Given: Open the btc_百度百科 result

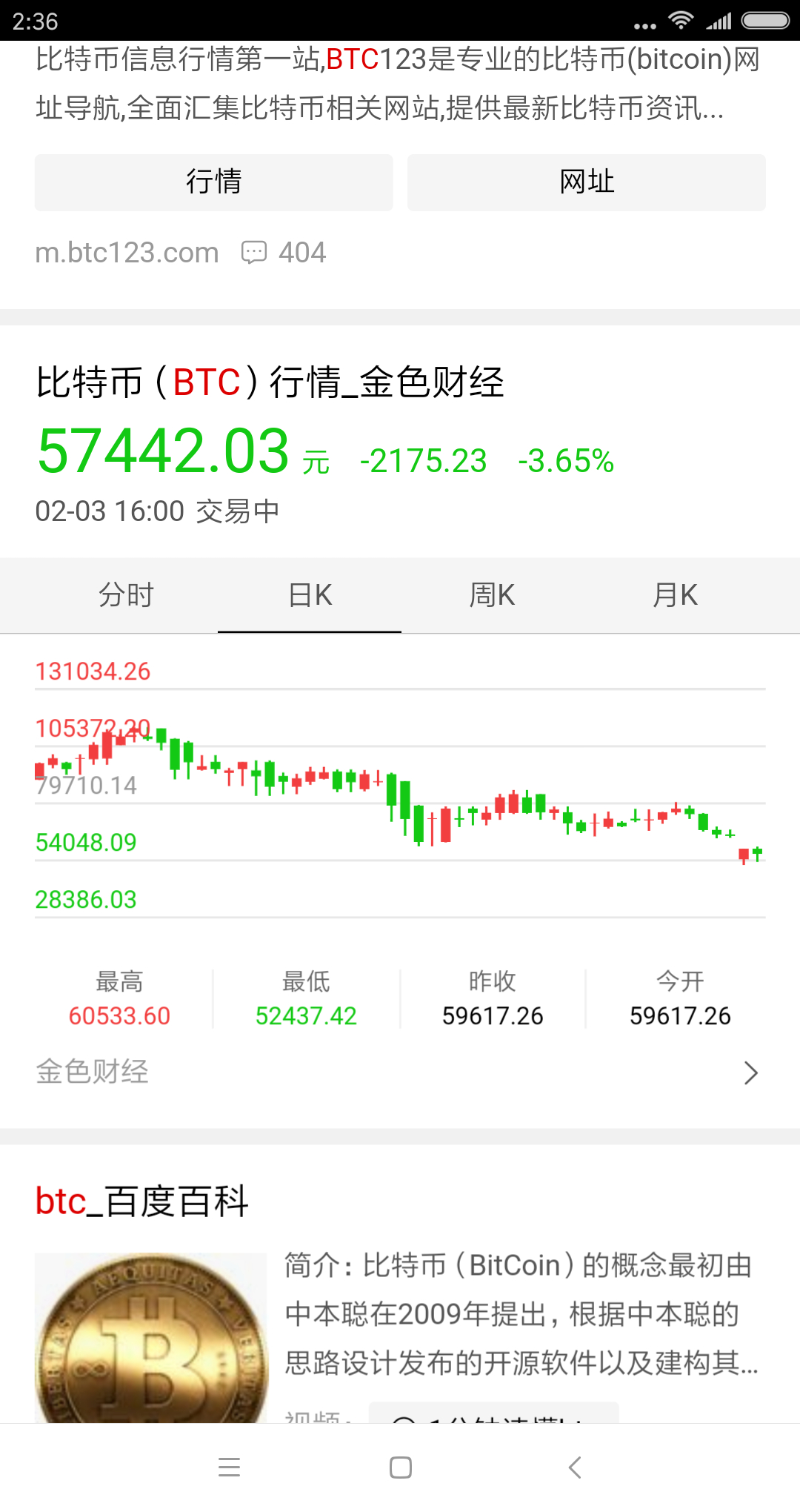Looking at the screenshot, I should tap(142, 1201).
